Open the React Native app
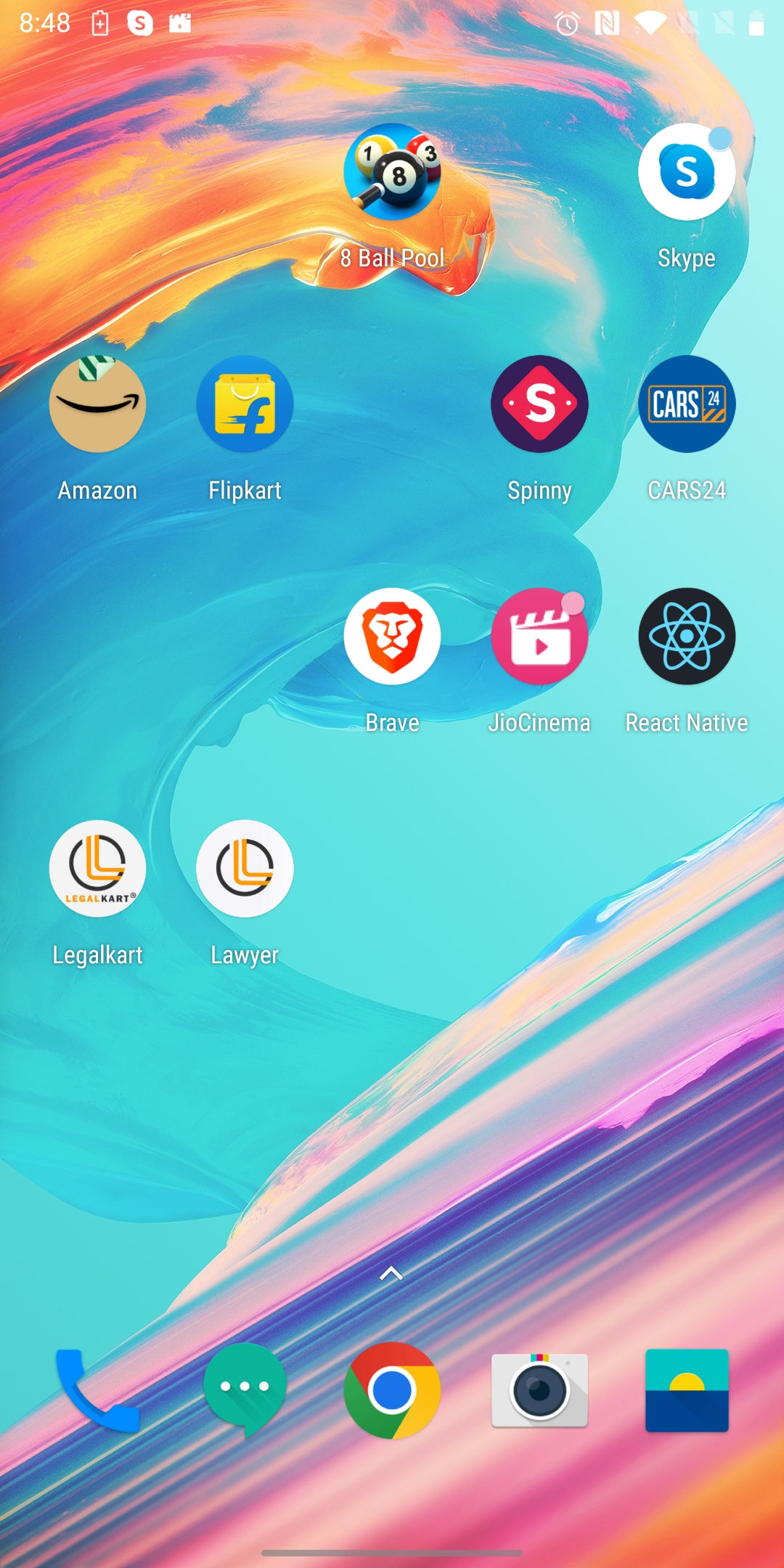 tap(686, 637)
